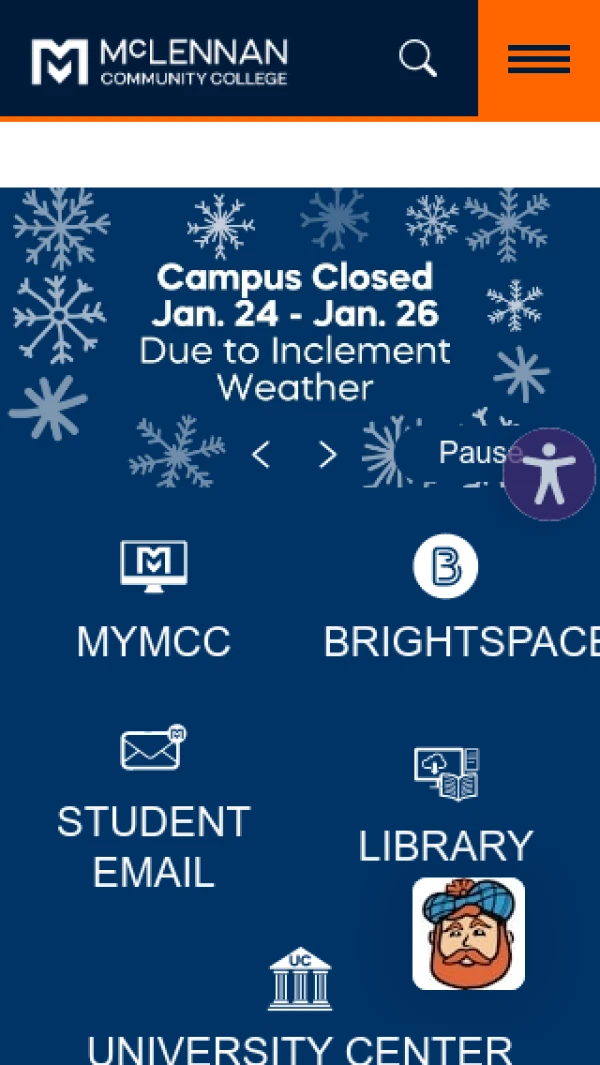This screenshot has height=1065, width=600.
Task: Open the MYMCC portal
Action: 153,600
